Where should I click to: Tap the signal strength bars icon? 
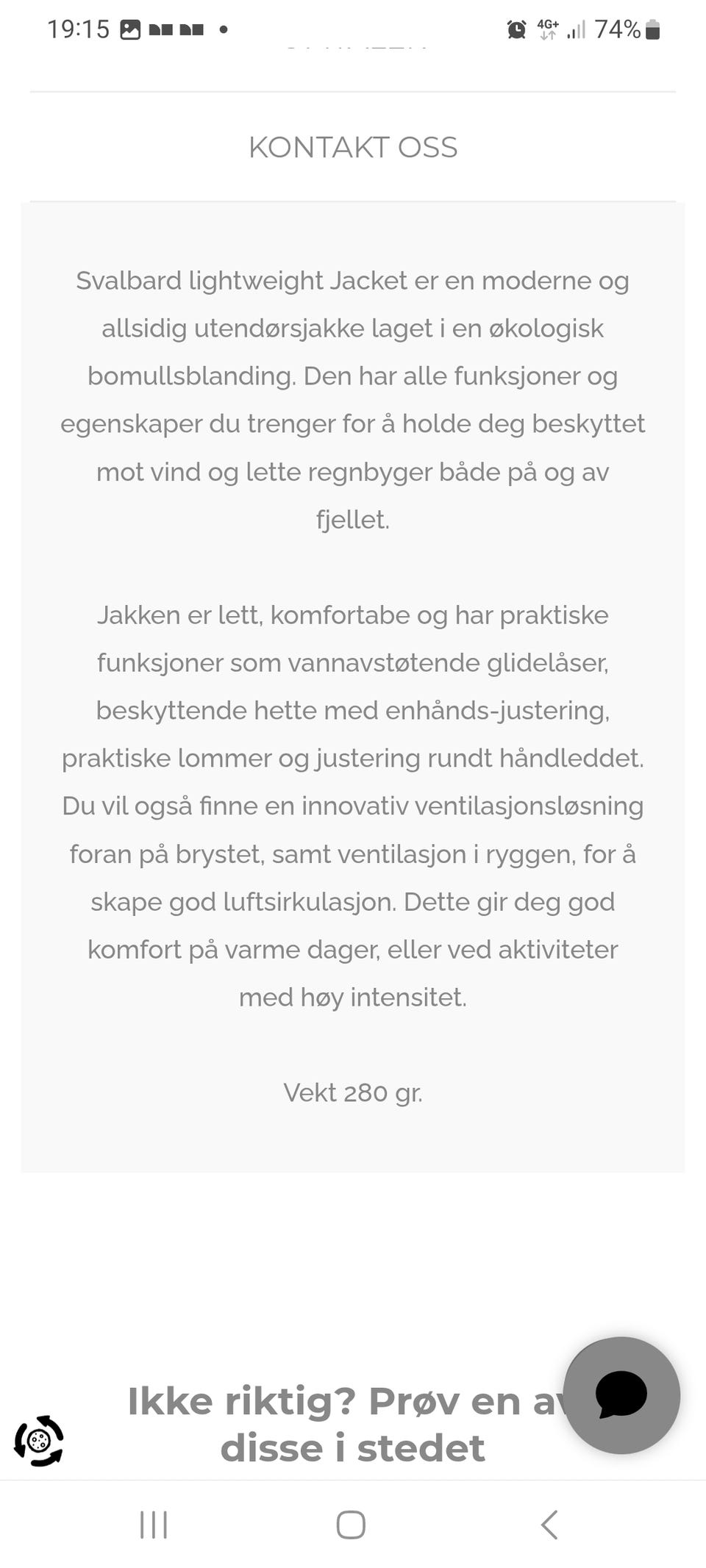[x=577, y=31]
